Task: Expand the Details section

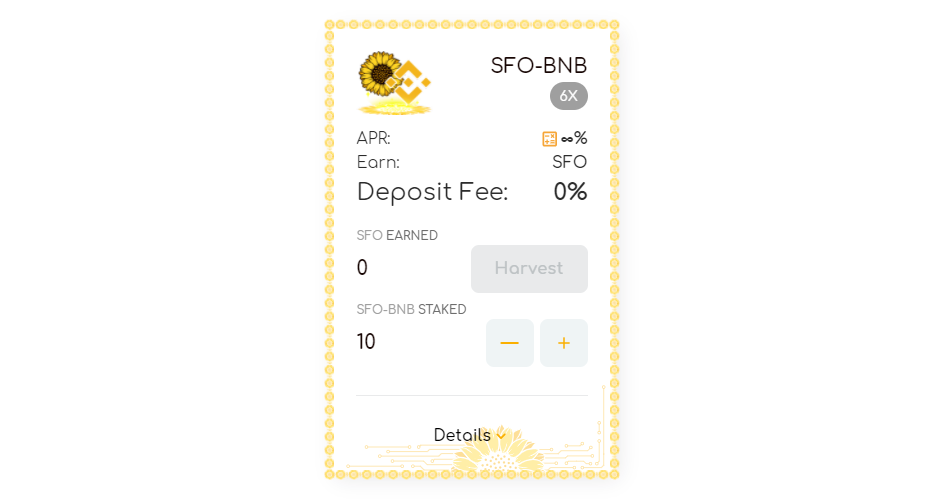Action: point(470,435)
